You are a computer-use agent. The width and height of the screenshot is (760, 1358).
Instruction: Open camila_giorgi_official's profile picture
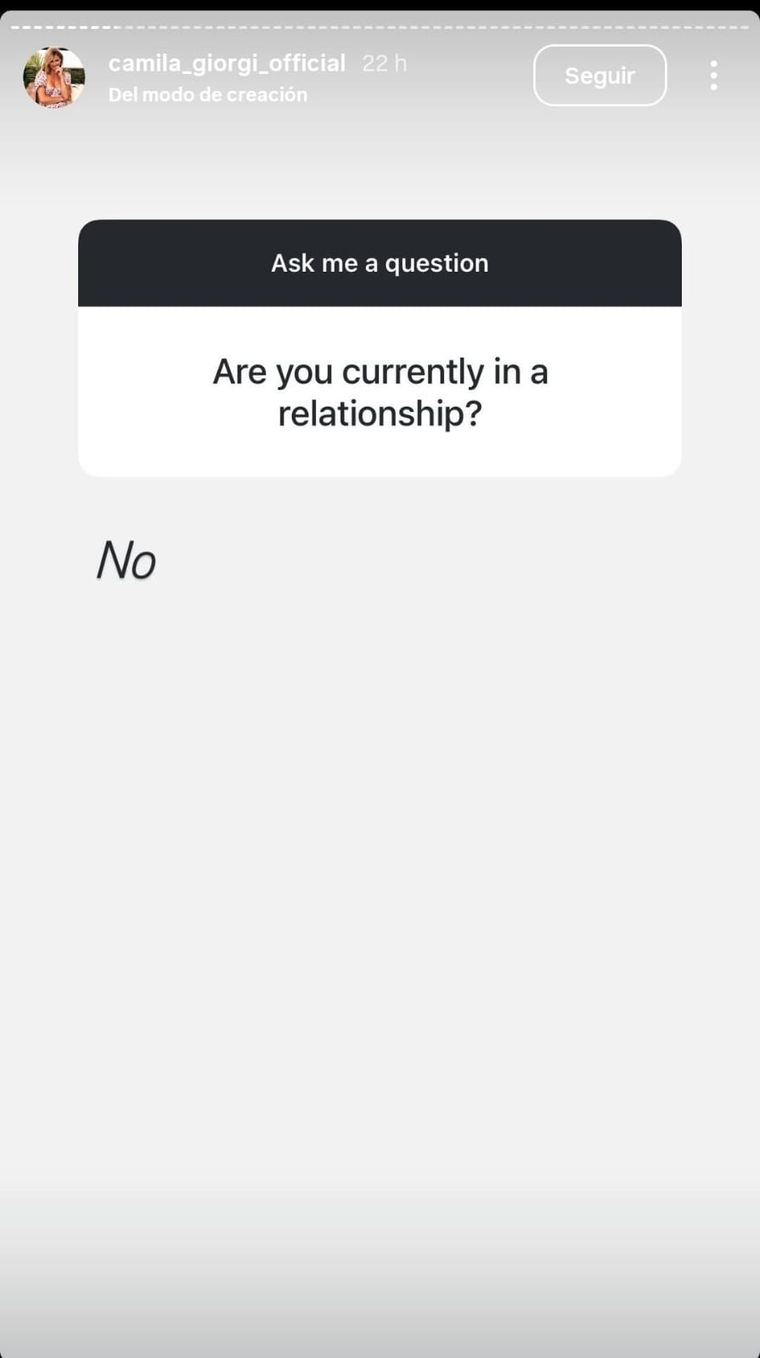point(54,77)
